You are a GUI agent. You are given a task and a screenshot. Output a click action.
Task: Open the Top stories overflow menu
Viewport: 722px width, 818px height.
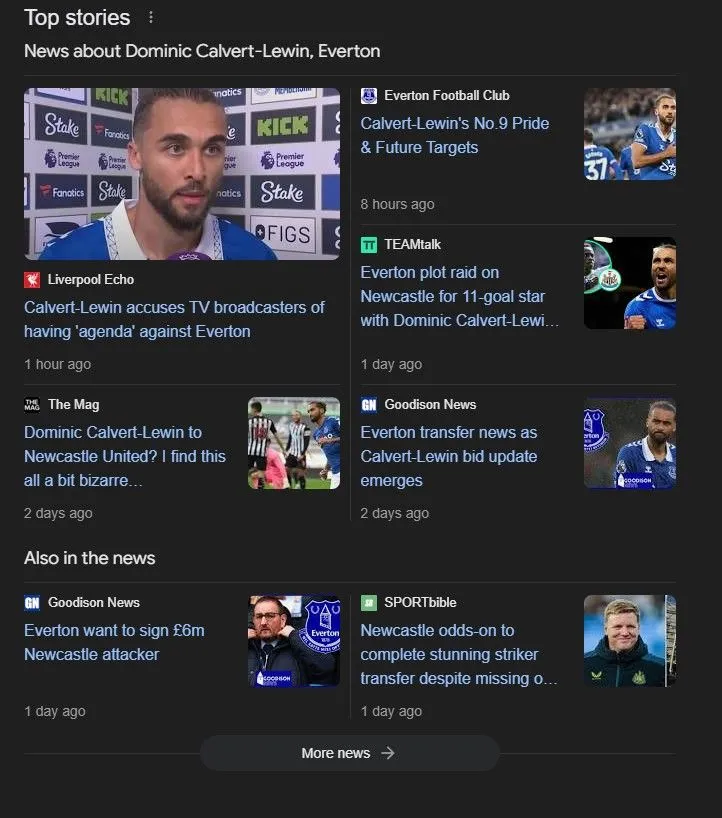click(x=151, y=18)
